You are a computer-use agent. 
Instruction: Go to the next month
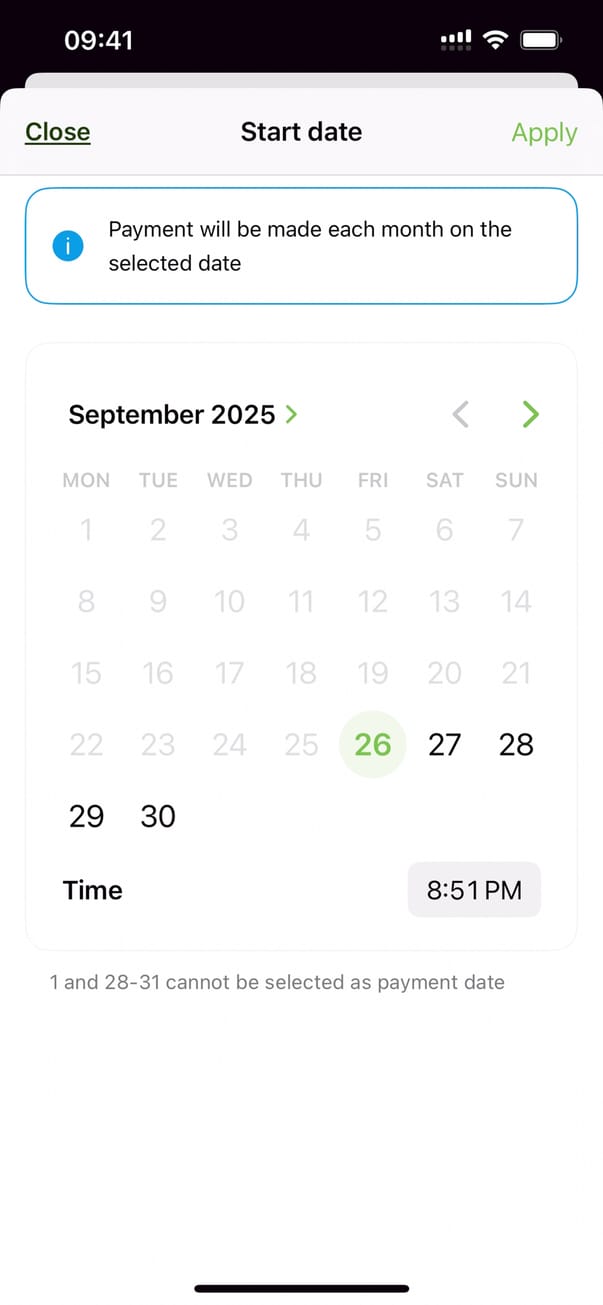coord(531,414)
